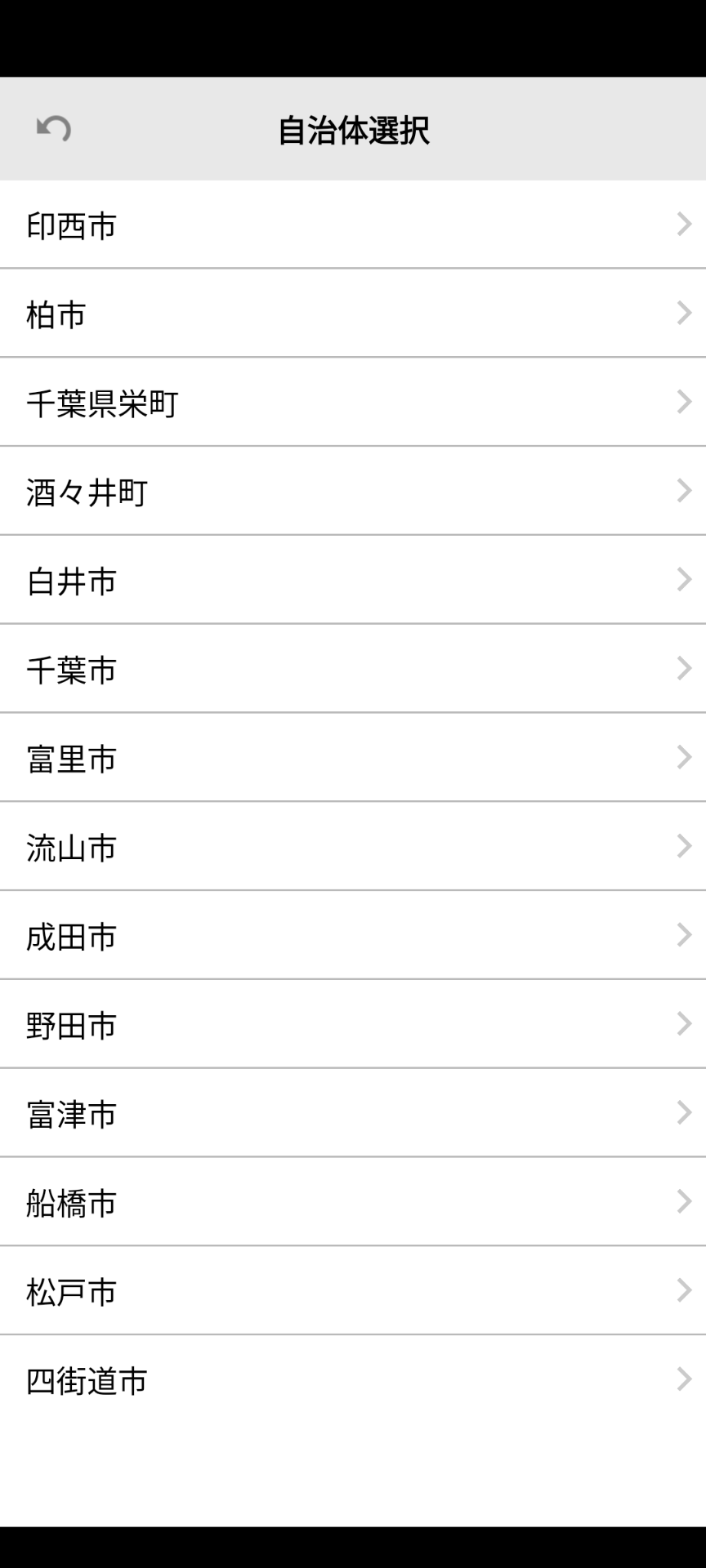
Task: Select 野田市 from the list
Action: [353, 1024]
